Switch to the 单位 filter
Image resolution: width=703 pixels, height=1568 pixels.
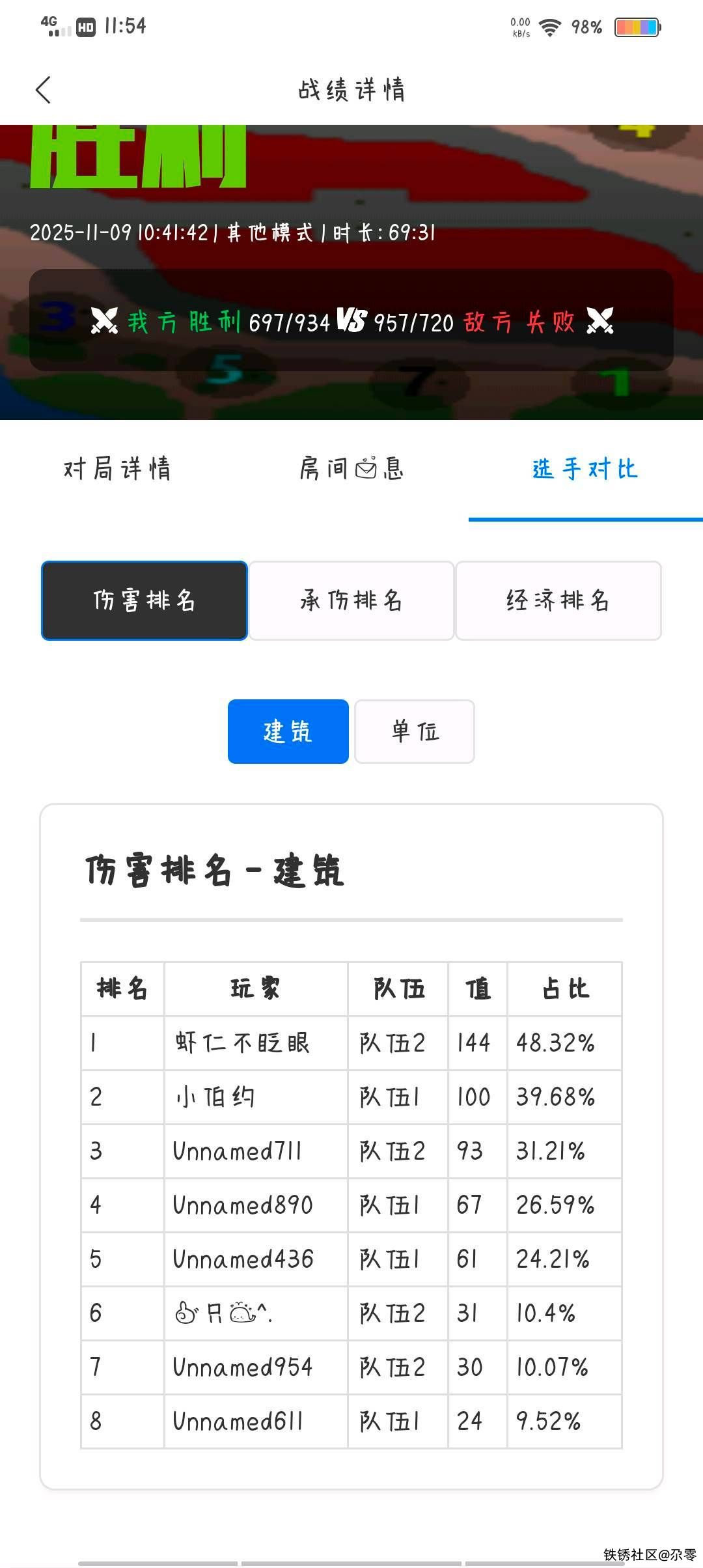click(415, 731)
